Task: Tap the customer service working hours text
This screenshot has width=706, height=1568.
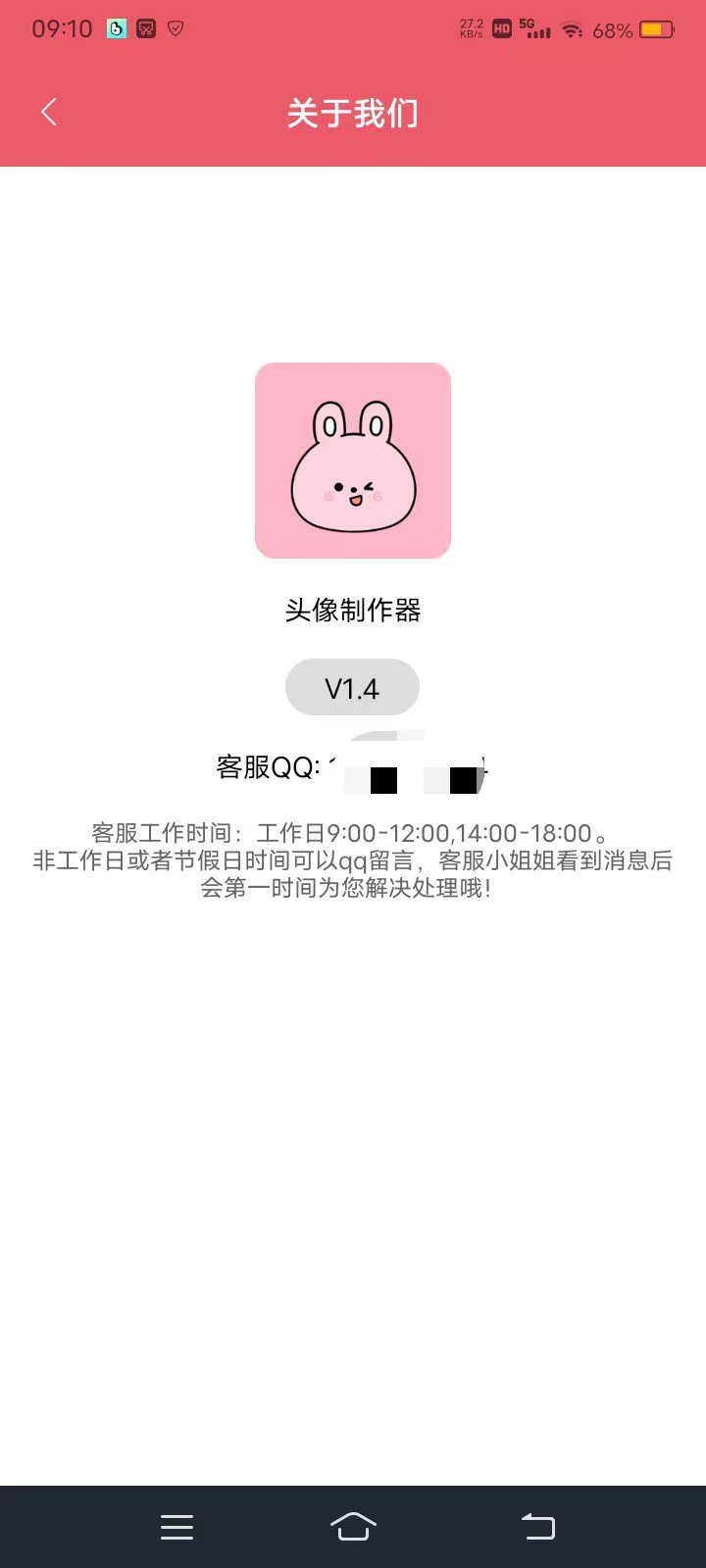Action: pyautogui.click(x=353, y=860)
